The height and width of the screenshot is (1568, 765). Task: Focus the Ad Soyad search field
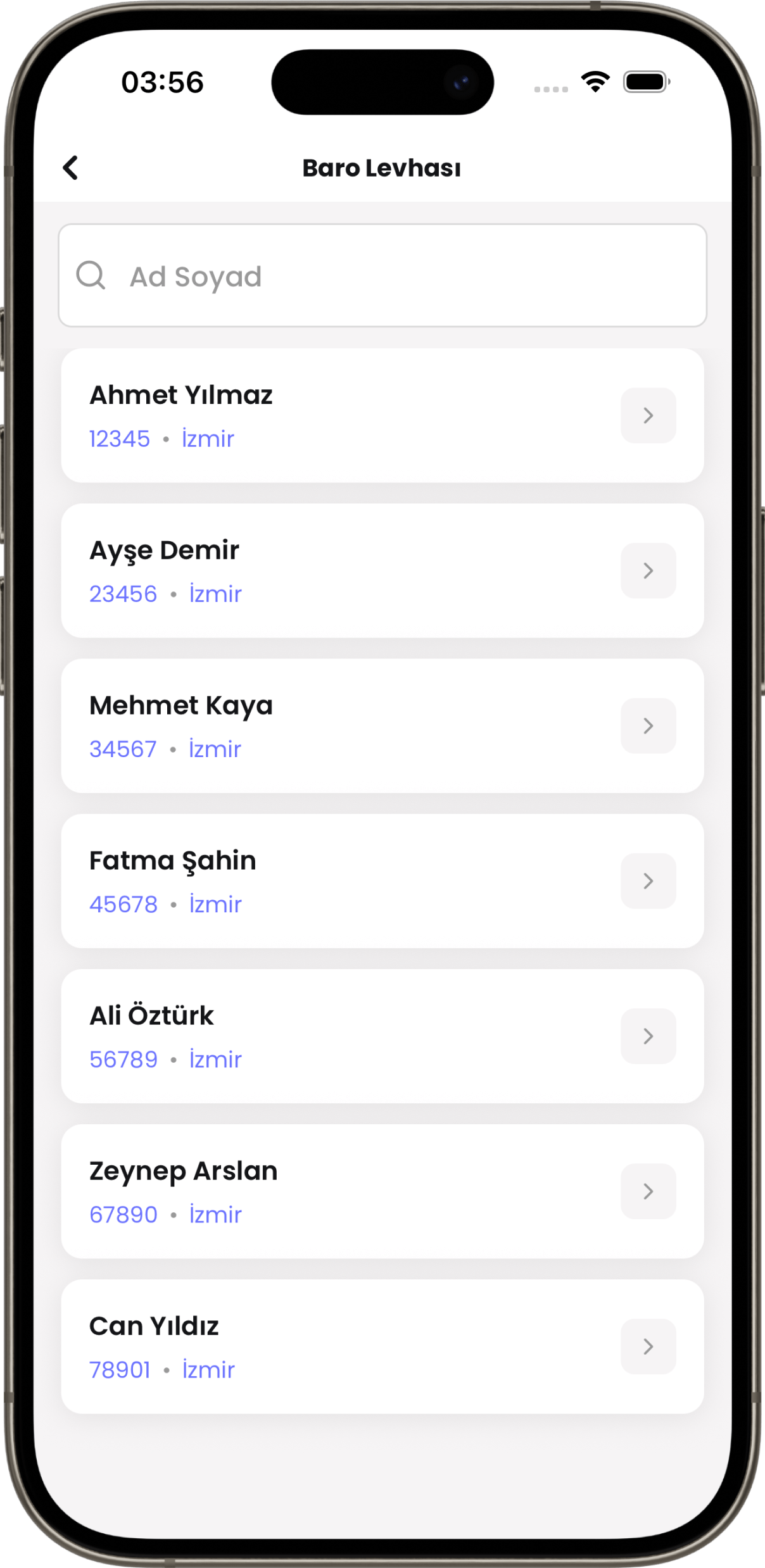(382, 276)
